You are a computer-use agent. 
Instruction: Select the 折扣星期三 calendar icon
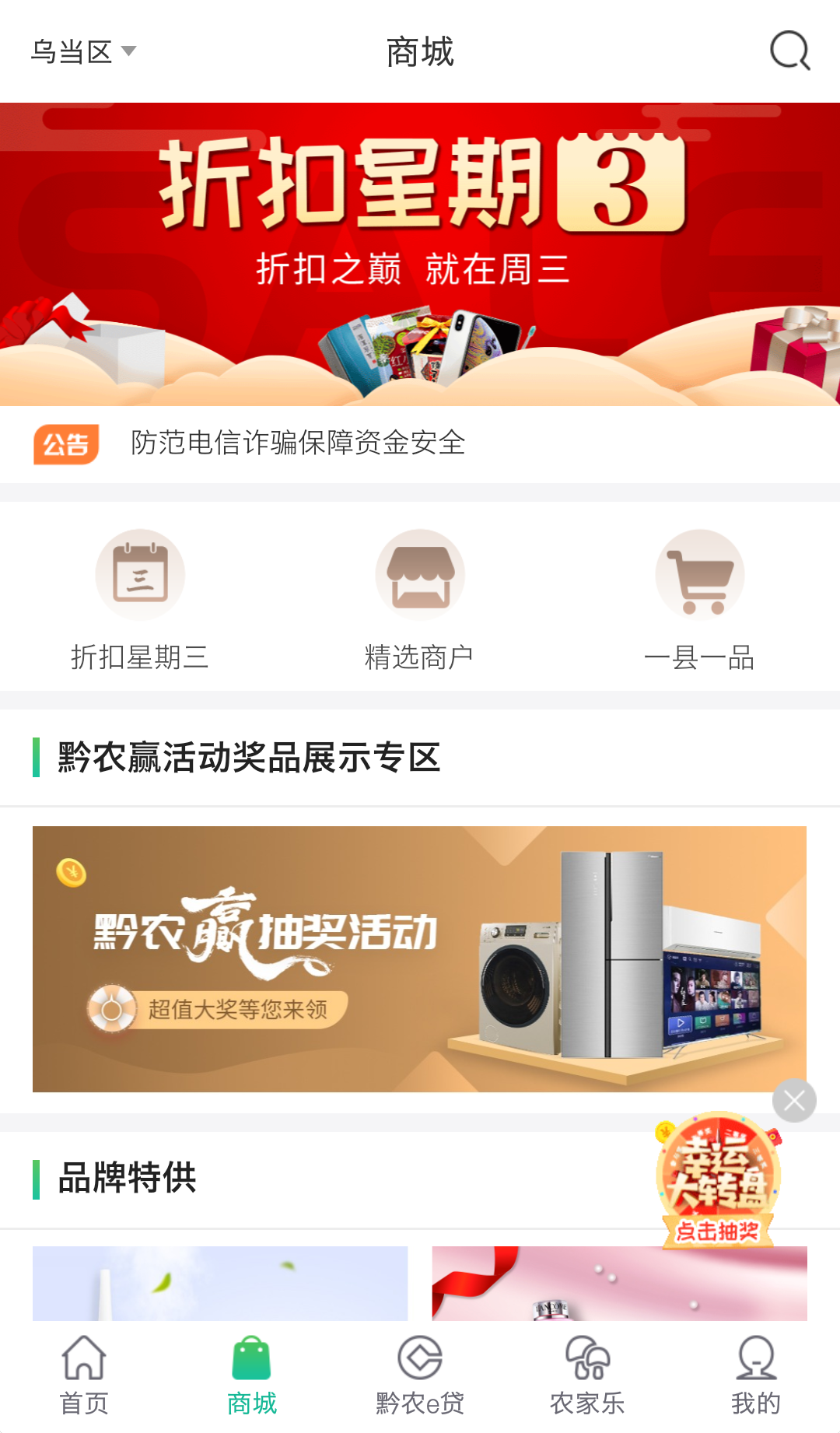click(x=138, y=576)
